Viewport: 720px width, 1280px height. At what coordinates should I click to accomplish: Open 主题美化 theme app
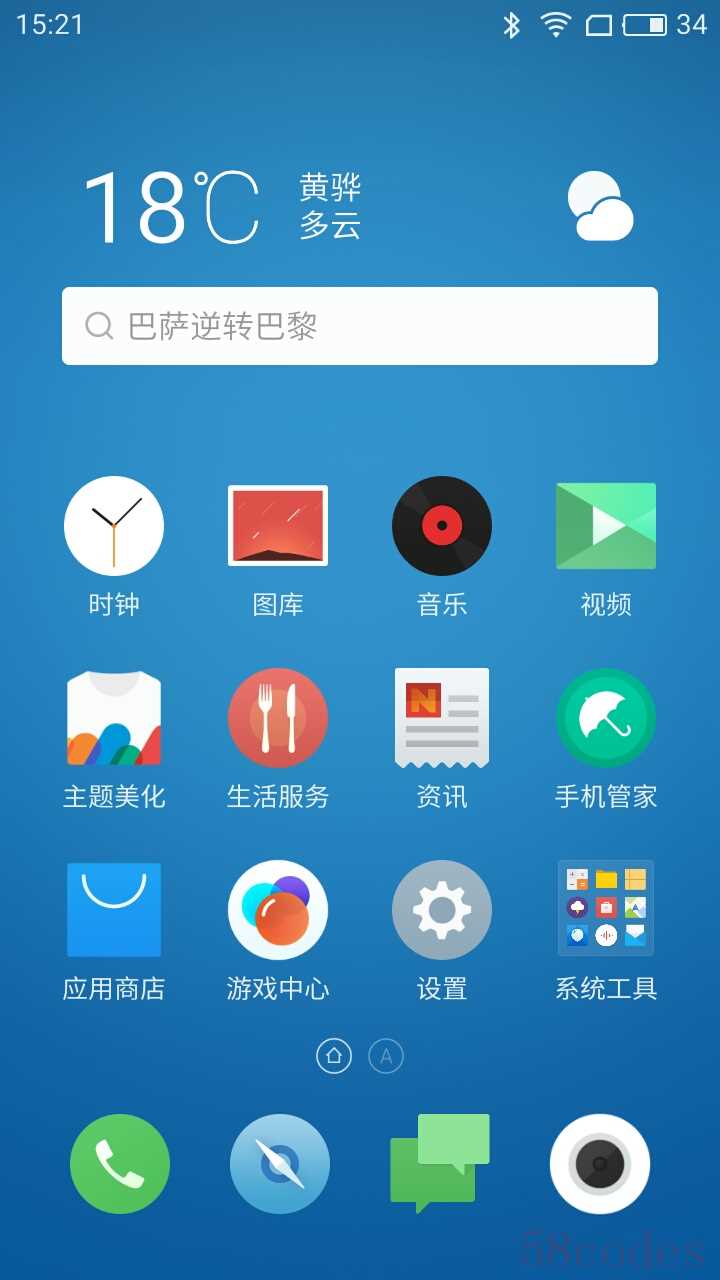(114, 718)
